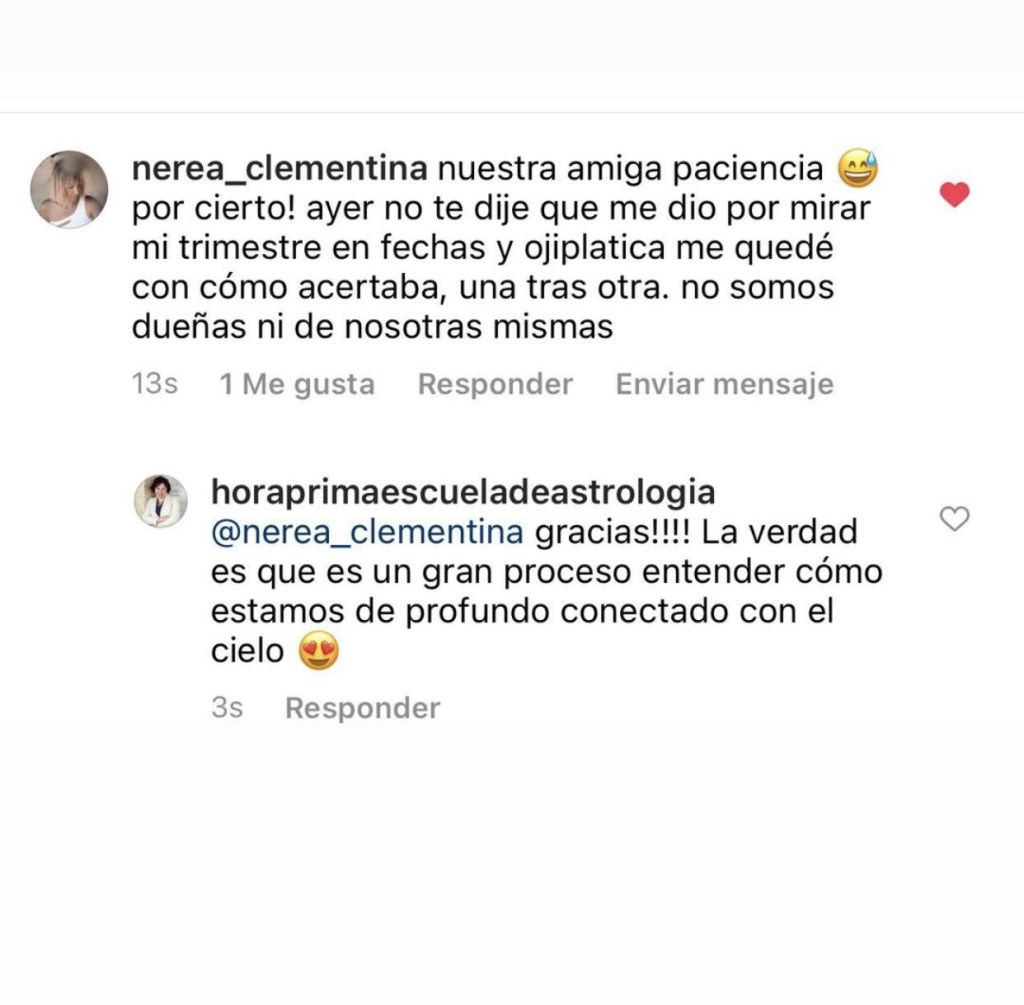Open nerea_clementina's profile picture
This screenshot has height=1005, width=1024.
(x=69, y=189)
